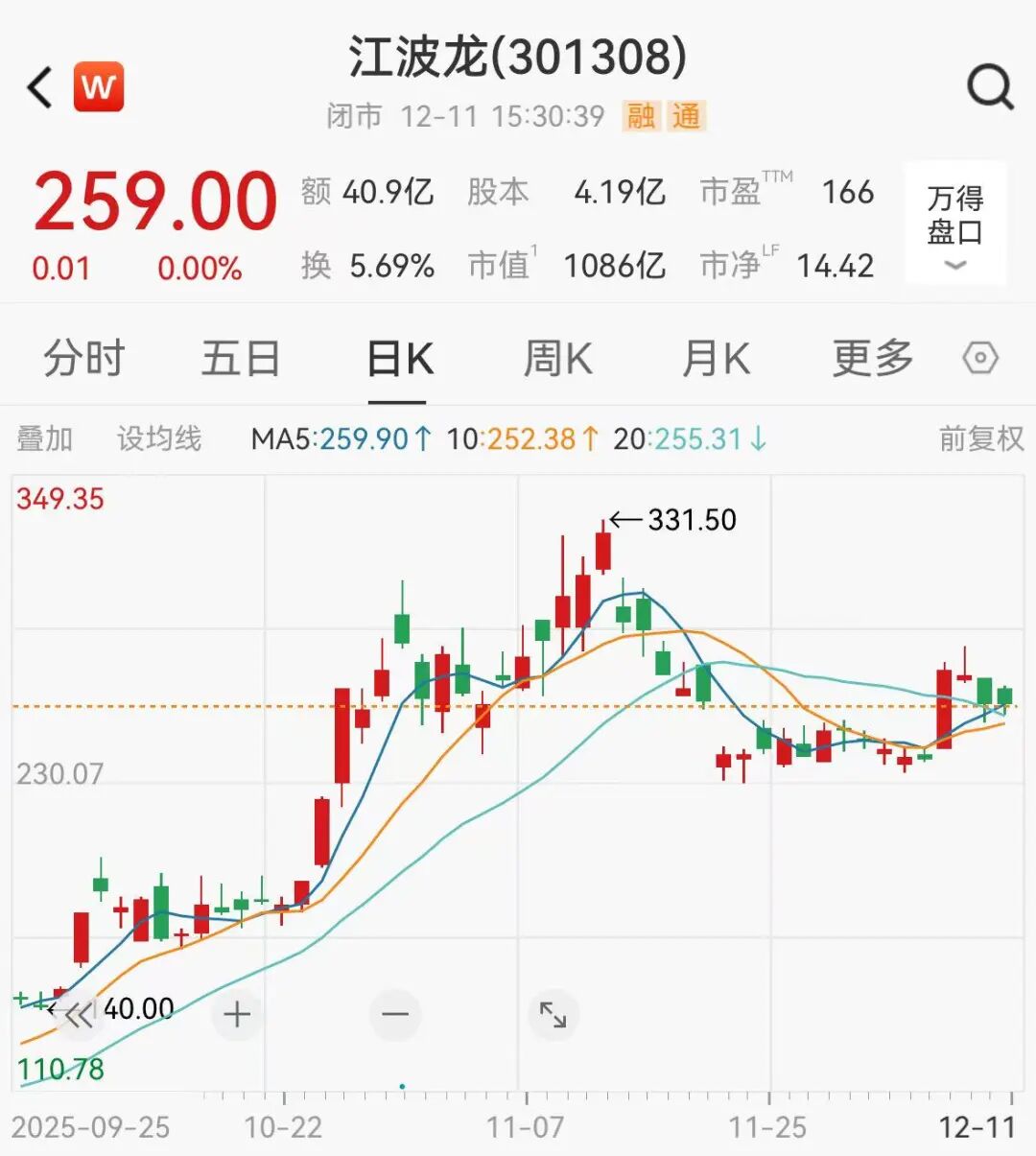The width and height of the screenshot is (1036, 1156).
Task: Switch to the 周K chart tab
Action: pyautogui.click(x=558, y=359)
